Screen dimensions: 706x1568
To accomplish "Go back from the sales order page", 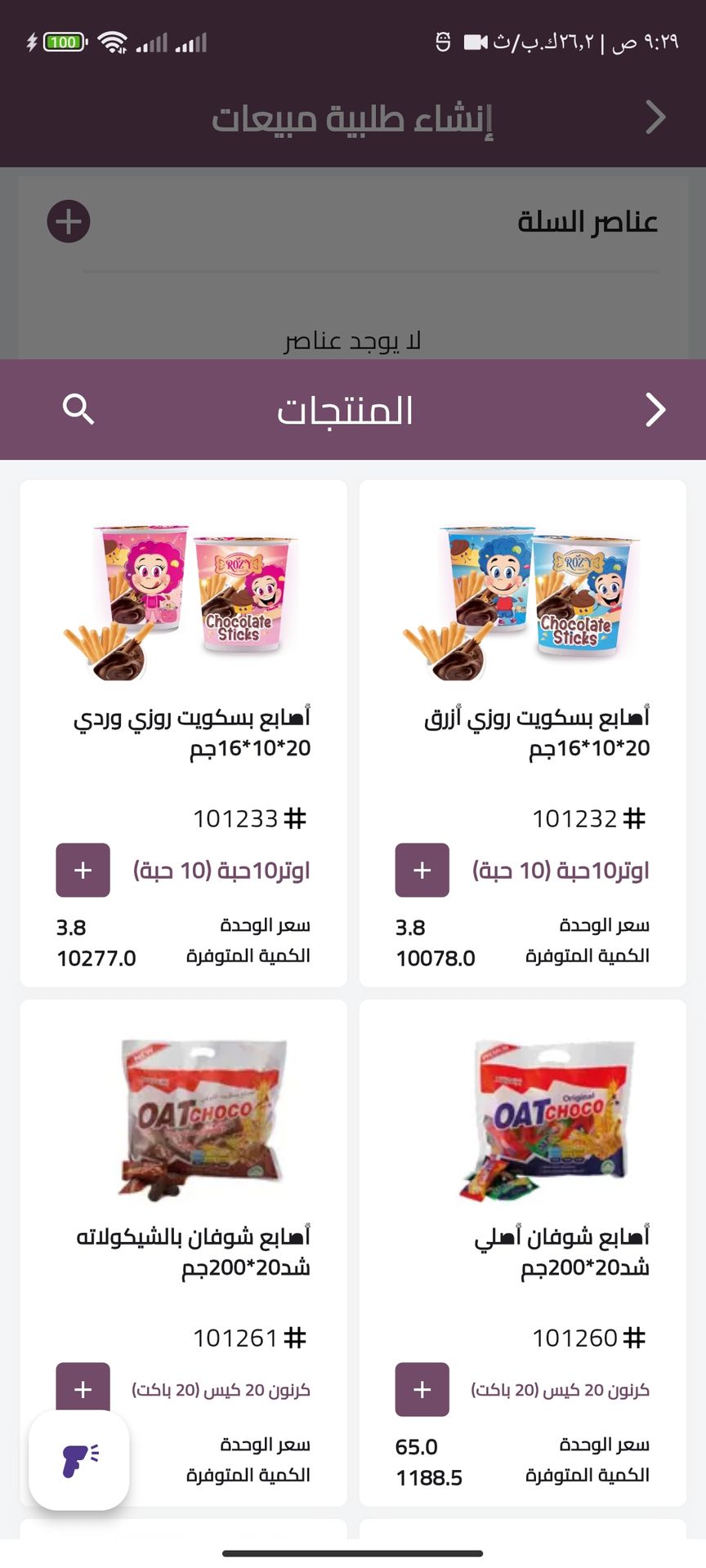I will (655, 118).
